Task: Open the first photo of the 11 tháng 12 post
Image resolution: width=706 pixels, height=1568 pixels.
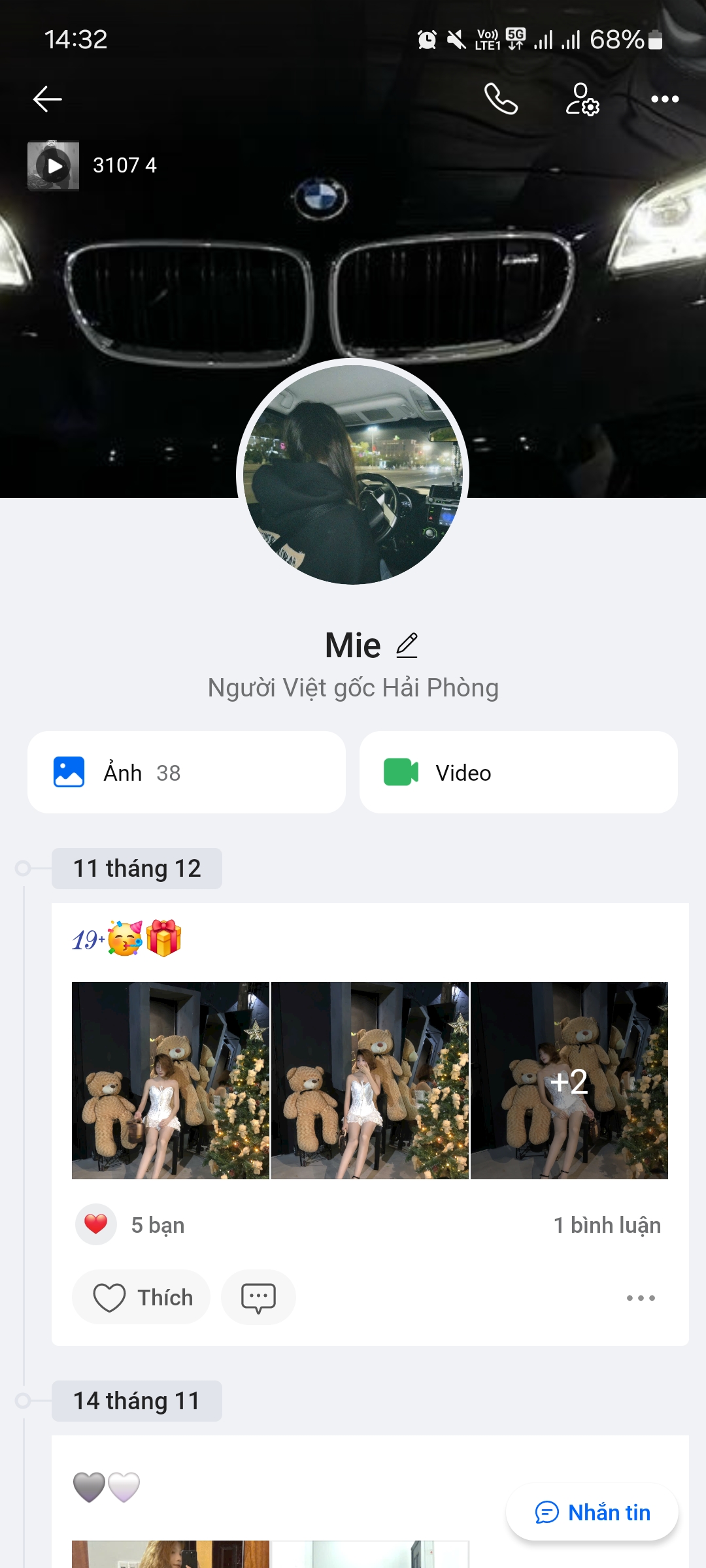Action: point(171,1081)
